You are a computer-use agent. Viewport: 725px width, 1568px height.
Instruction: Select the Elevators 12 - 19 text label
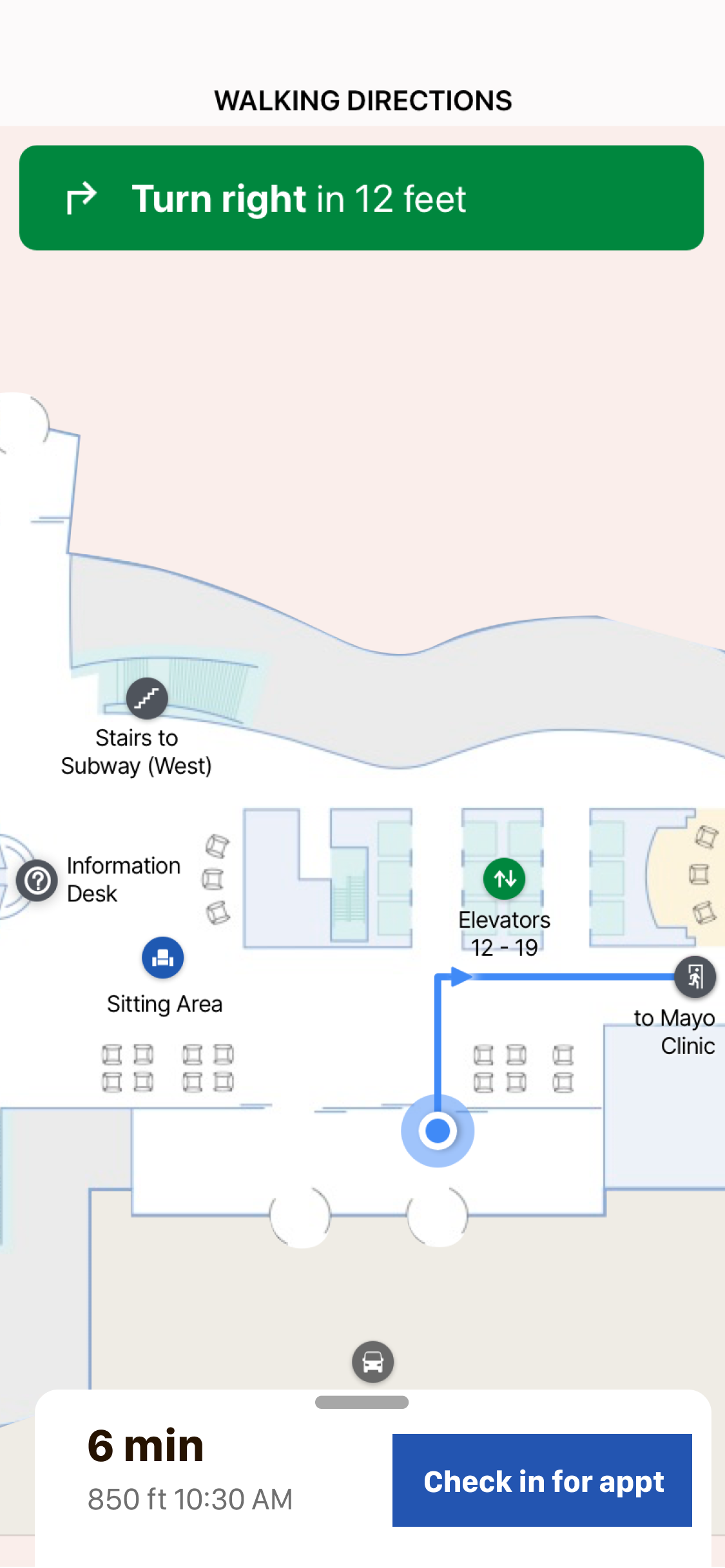click(x=504, y=933)
